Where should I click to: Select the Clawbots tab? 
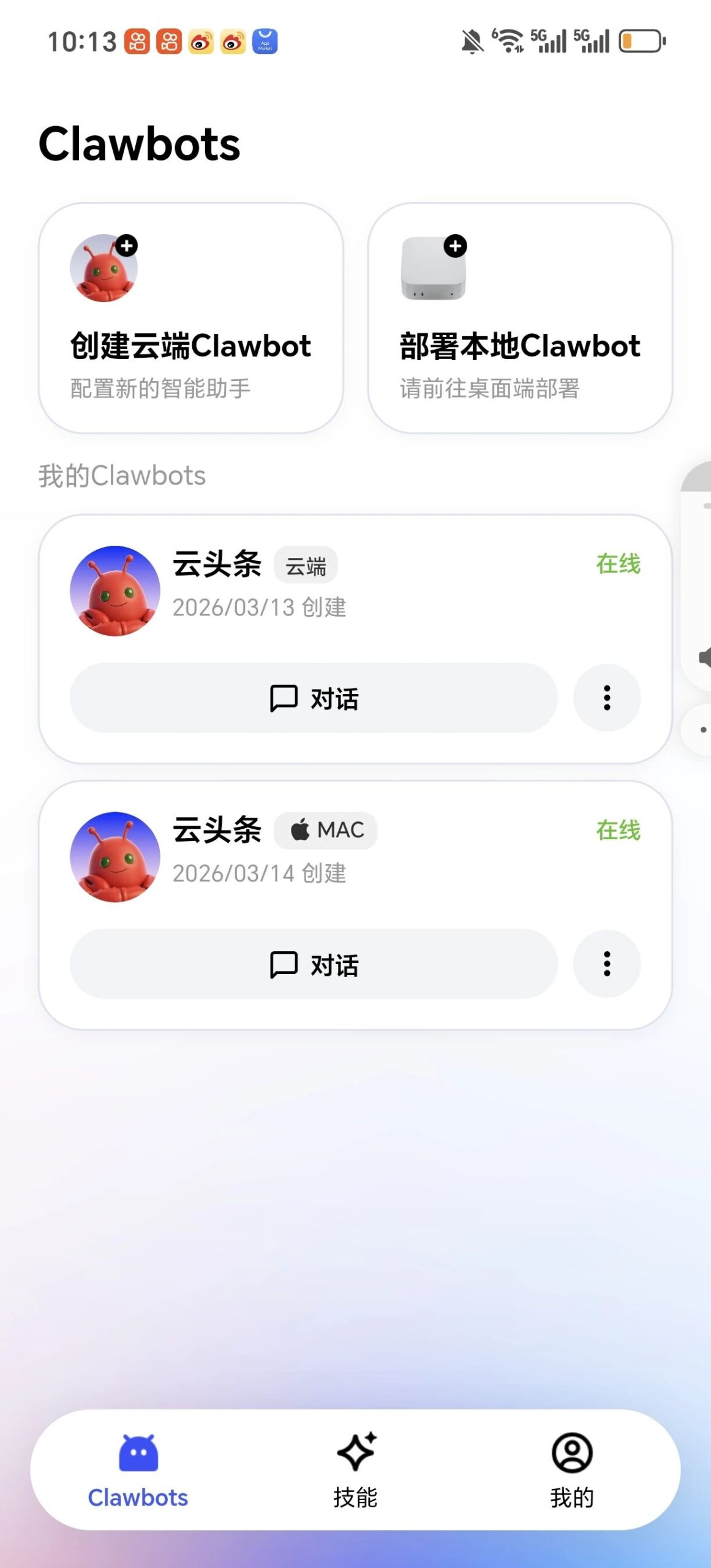(x=138, y=1469)
